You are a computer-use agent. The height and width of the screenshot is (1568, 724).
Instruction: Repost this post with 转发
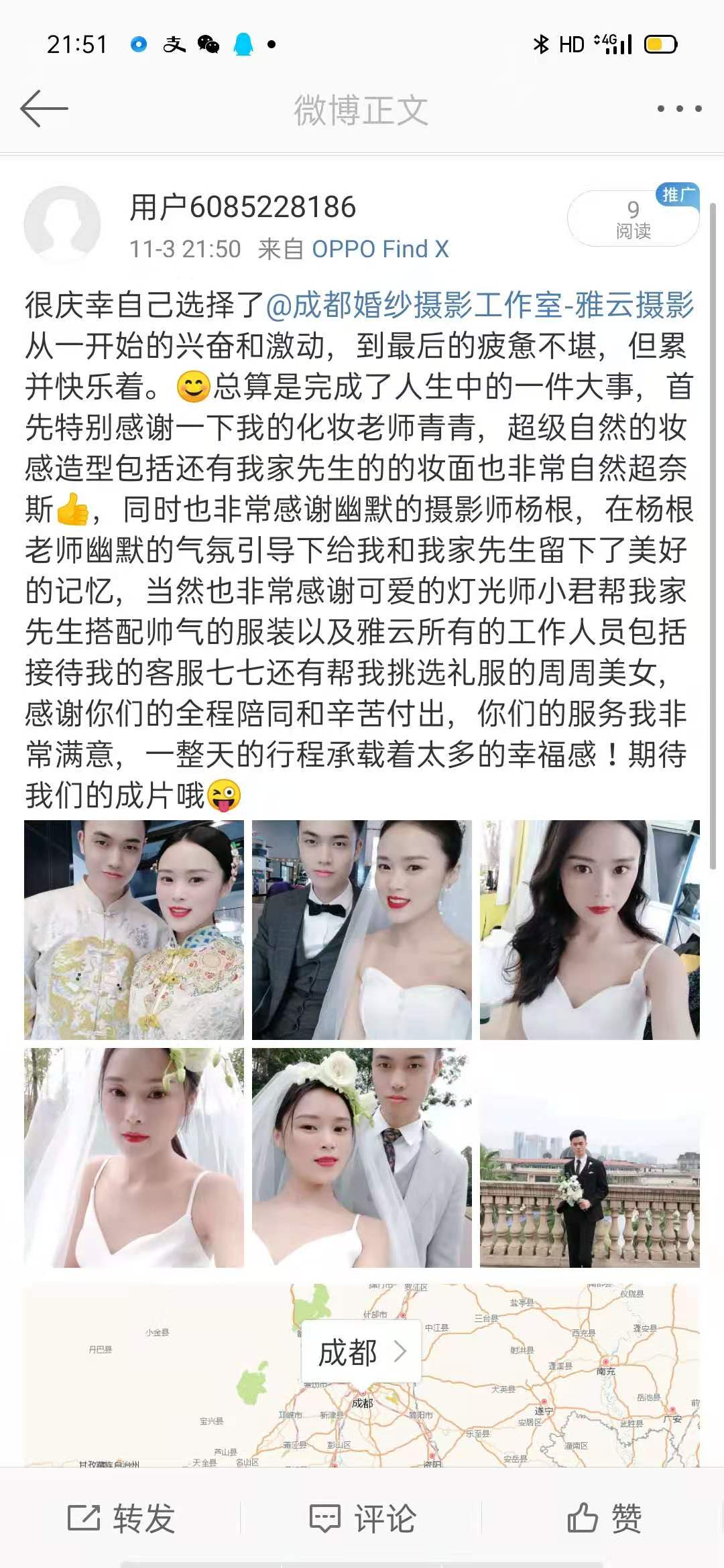(x=121, y=1518)
